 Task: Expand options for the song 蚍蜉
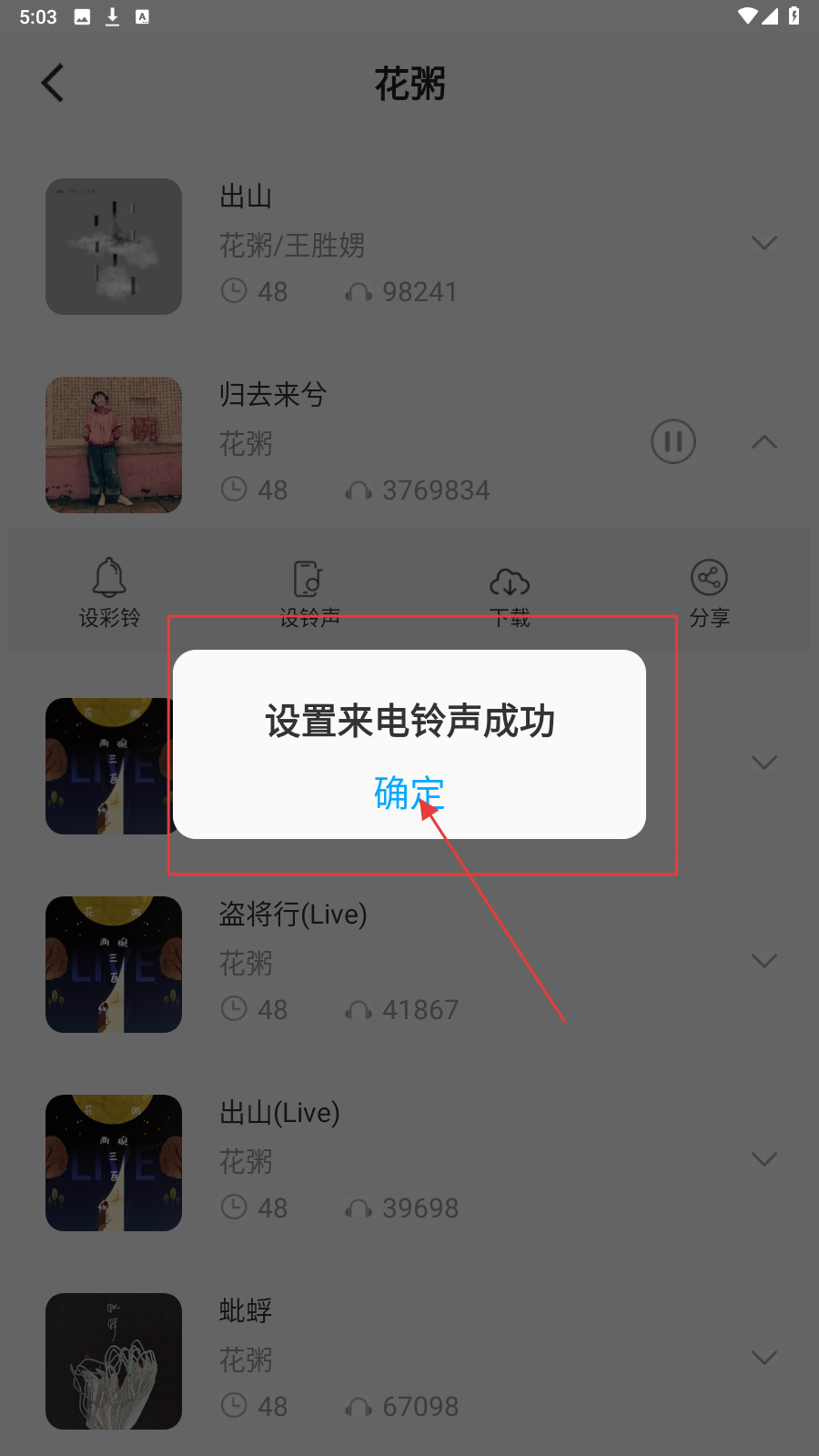[763, 1358]
